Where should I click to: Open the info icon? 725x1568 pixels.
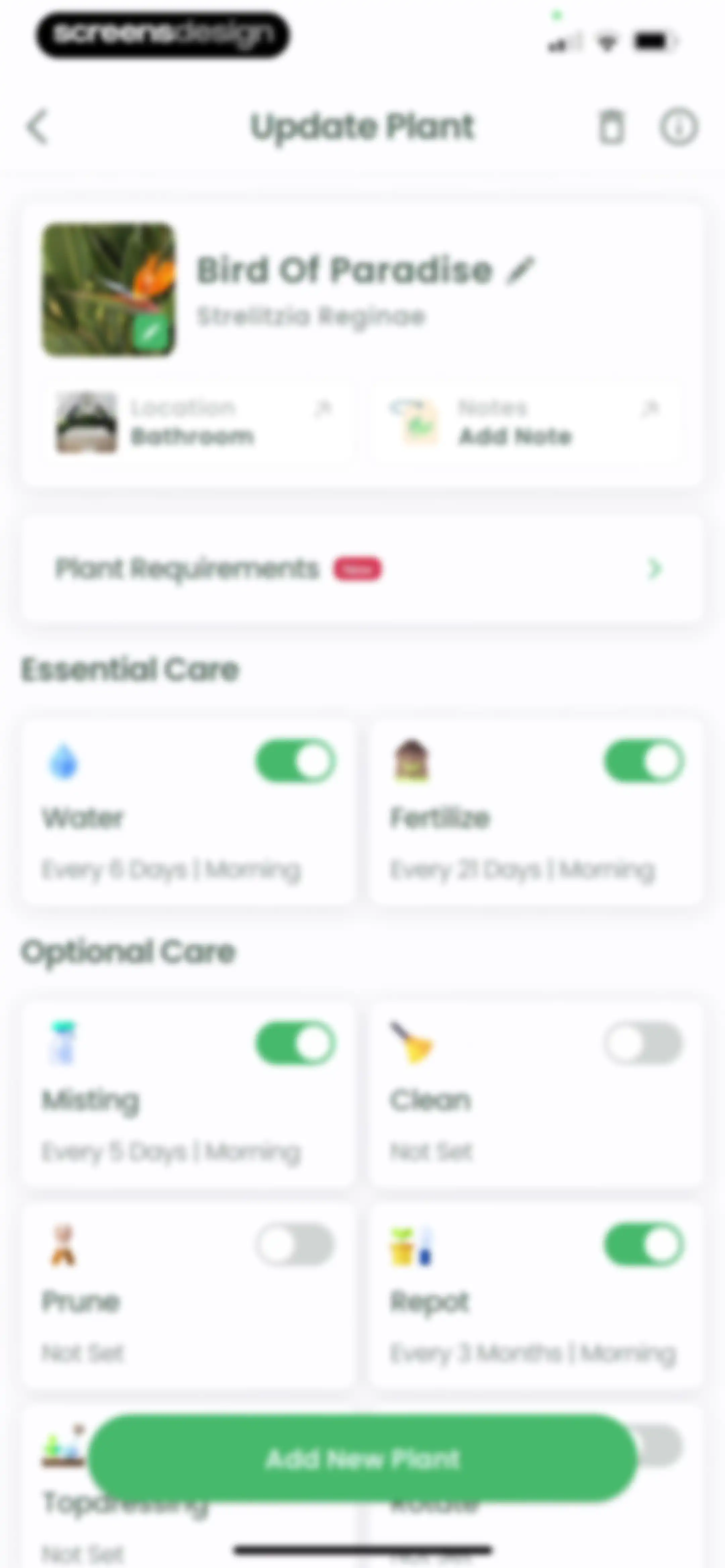679,127
